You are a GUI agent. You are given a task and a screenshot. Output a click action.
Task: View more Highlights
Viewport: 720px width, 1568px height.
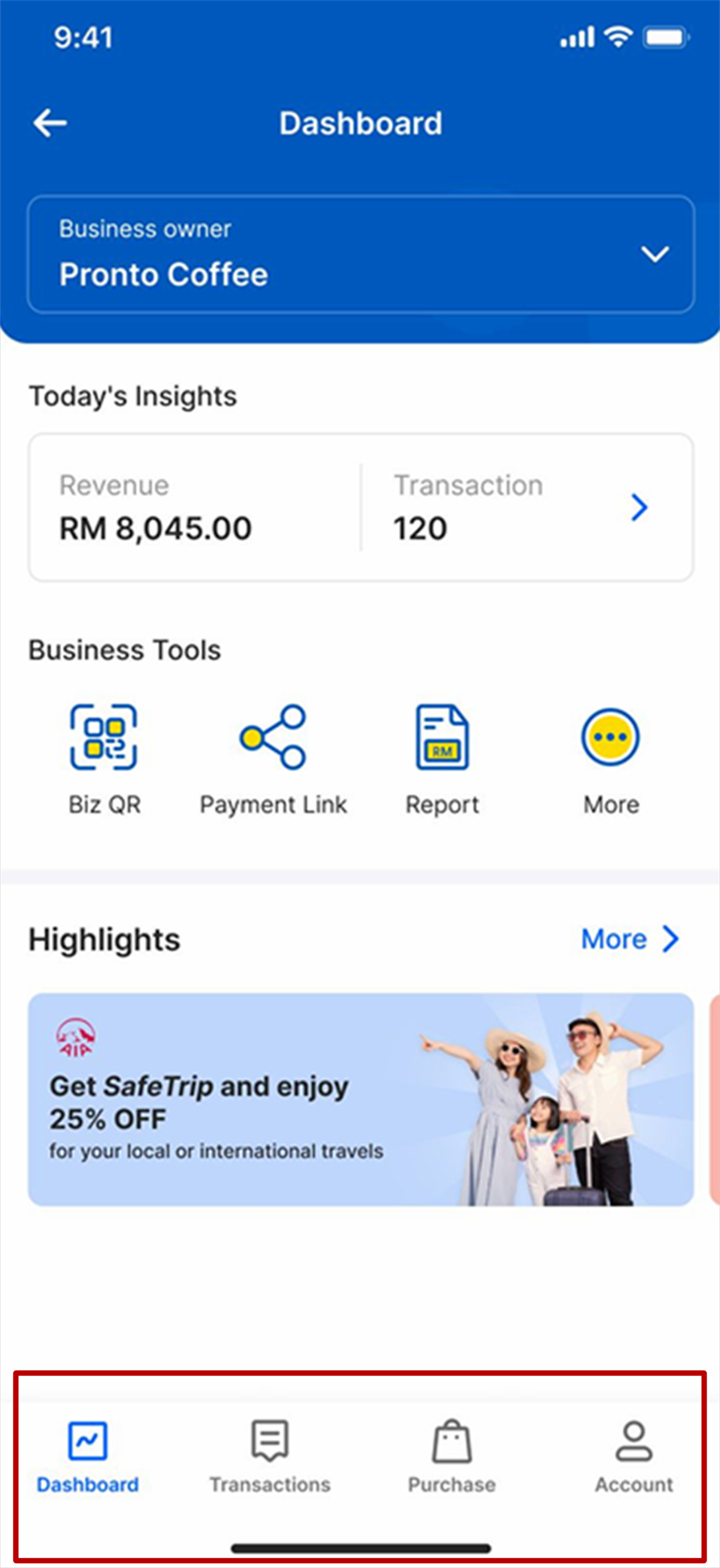(x=630, y=939)
